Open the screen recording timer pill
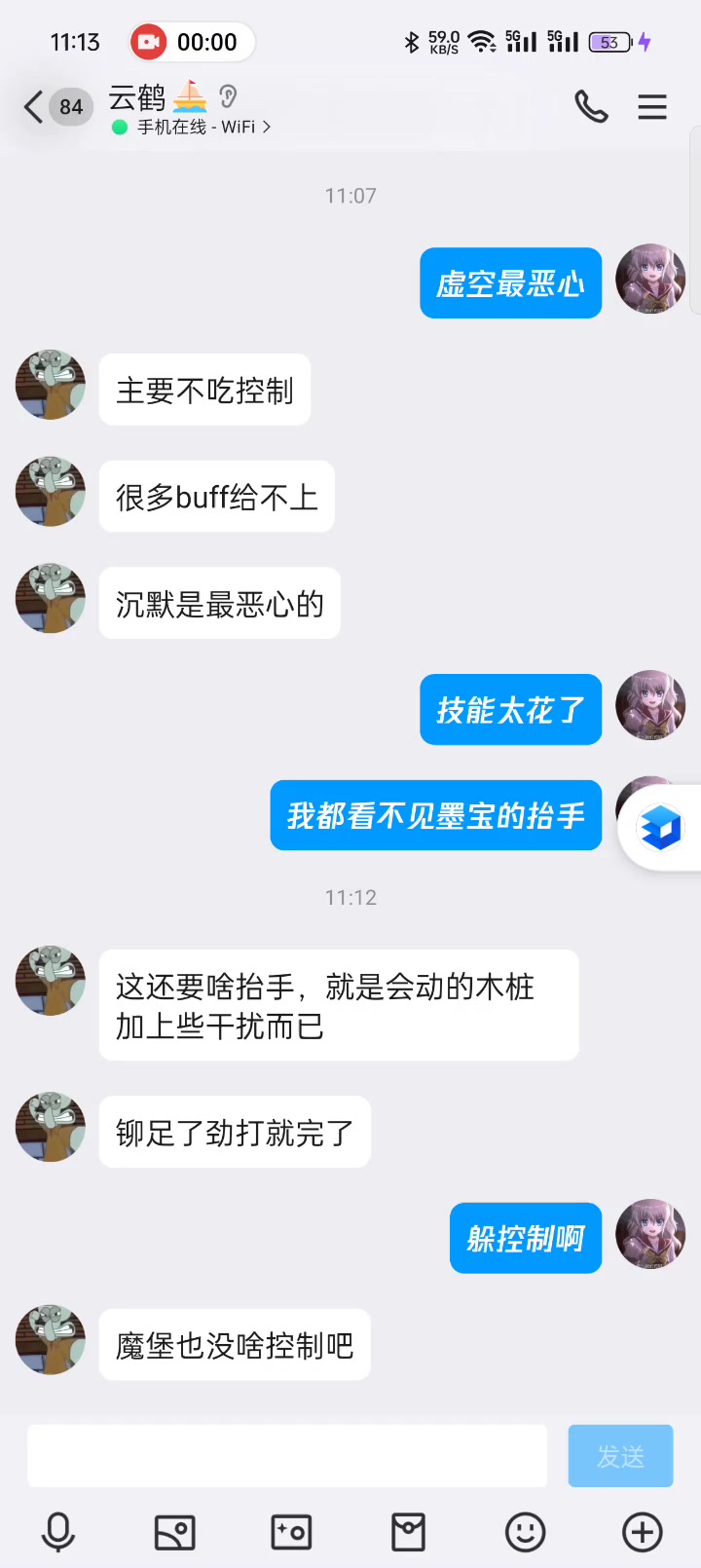The height and width of the screenshot is (1568, 701). pos(192,42)
